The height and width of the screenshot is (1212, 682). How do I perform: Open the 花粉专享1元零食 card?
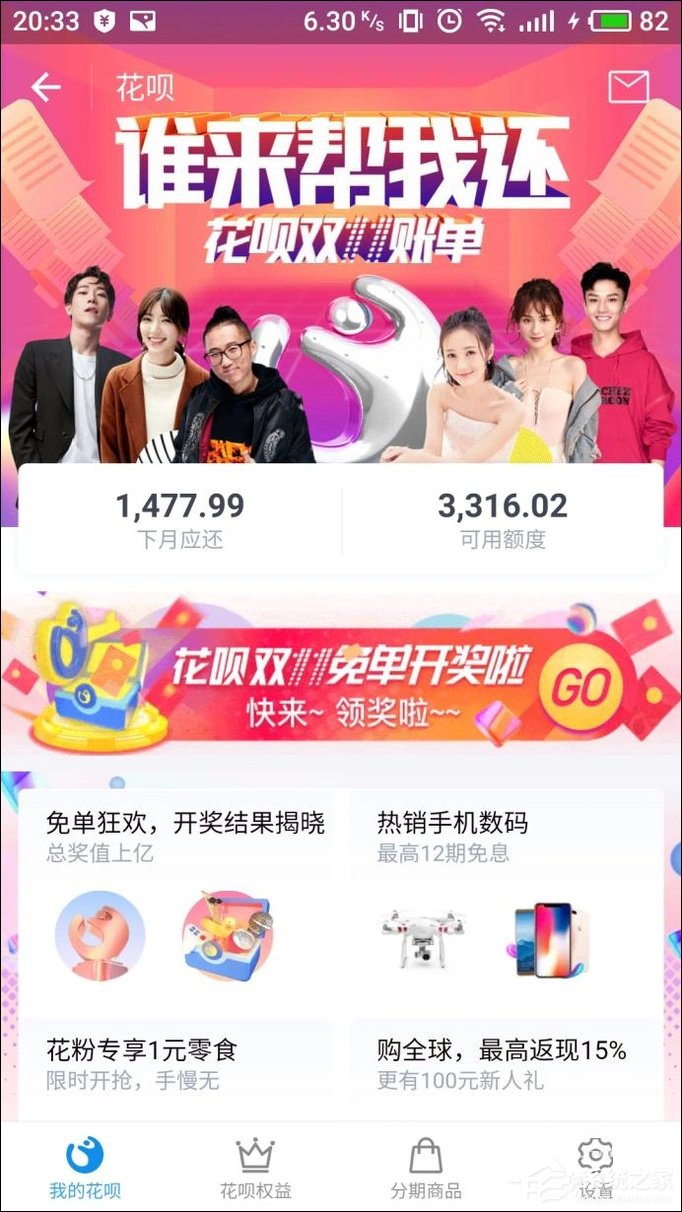point(175,1065)
